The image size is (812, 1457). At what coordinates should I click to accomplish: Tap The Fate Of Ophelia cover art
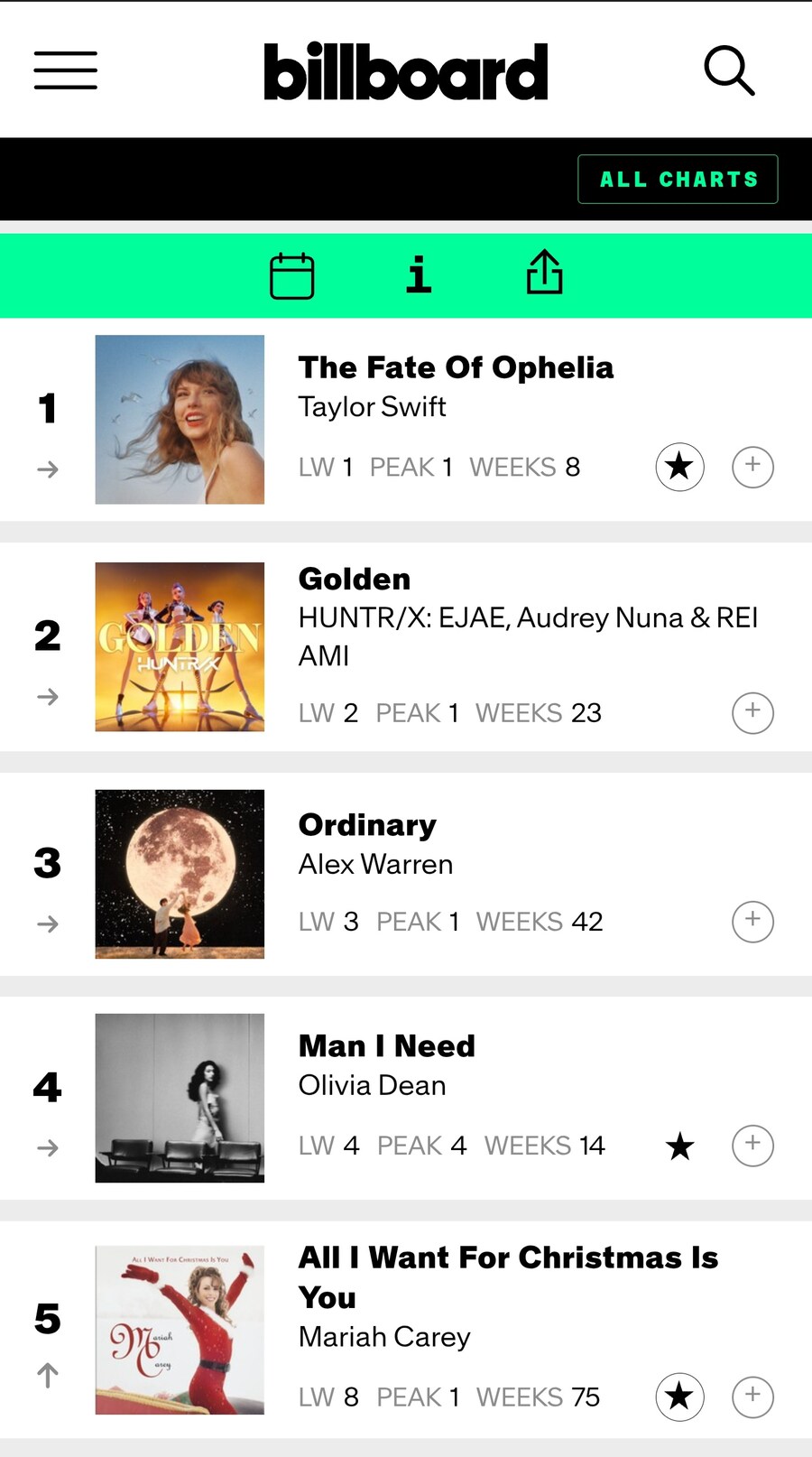tap(180, 420)
